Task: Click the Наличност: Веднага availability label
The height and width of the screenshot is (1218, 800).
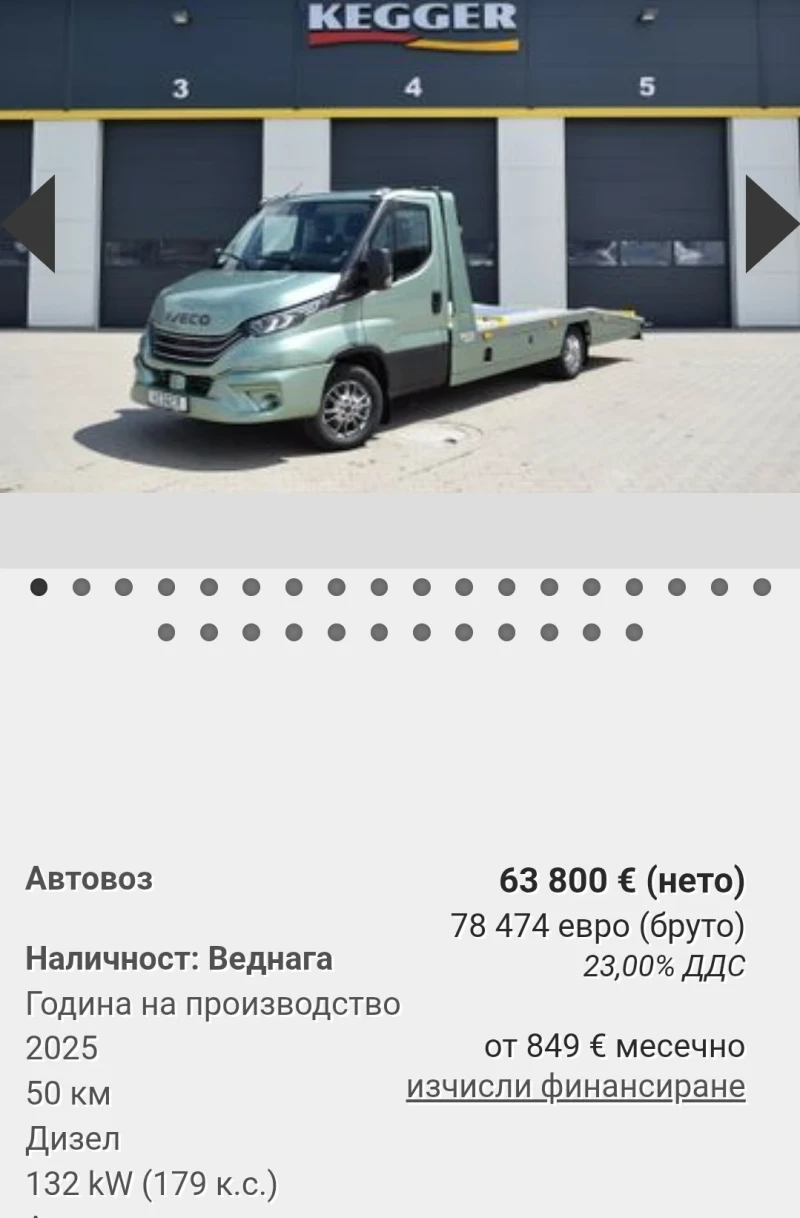Action: pyautogui.click(x=178, y=959)
